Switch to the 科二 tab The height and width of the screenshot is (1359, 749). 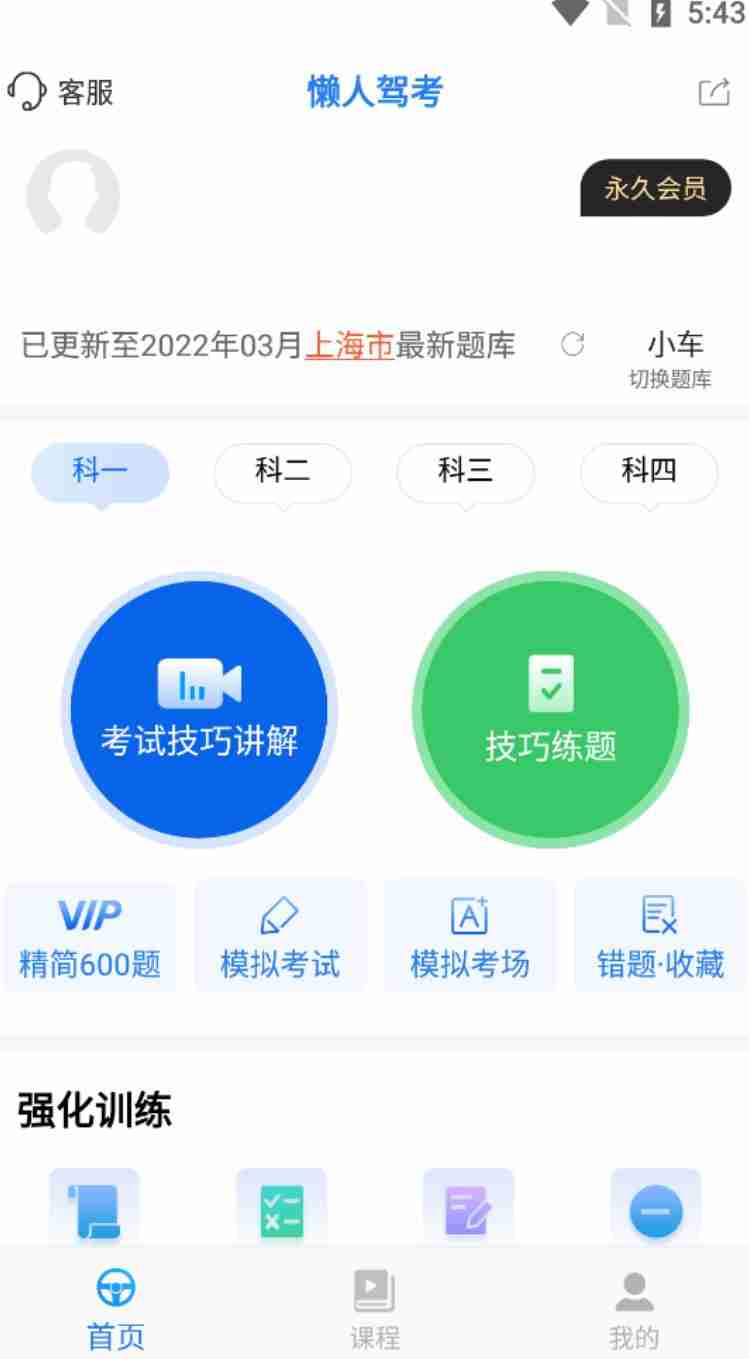tap(283, 473)
